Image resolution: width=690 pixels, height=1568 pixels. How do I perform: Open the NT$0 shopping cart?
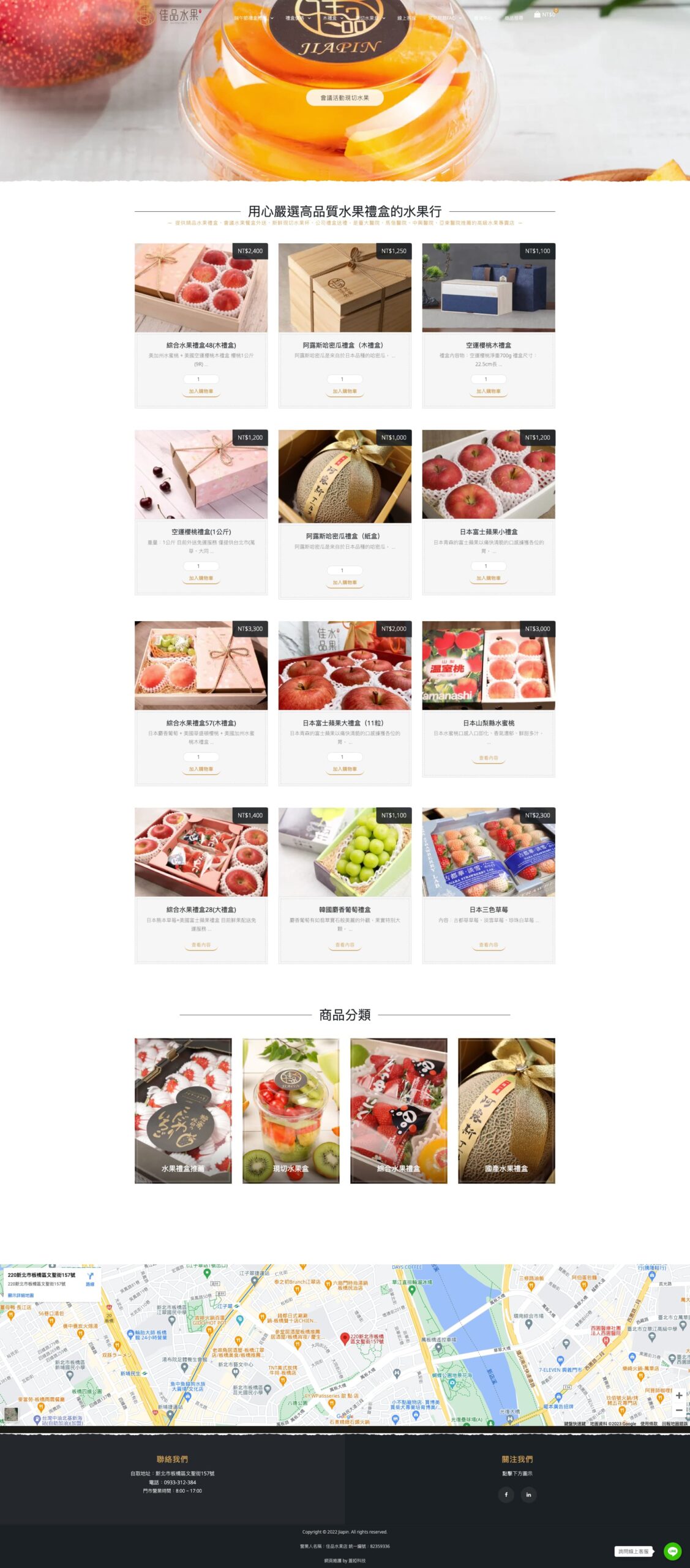click(x=544, y=14)
